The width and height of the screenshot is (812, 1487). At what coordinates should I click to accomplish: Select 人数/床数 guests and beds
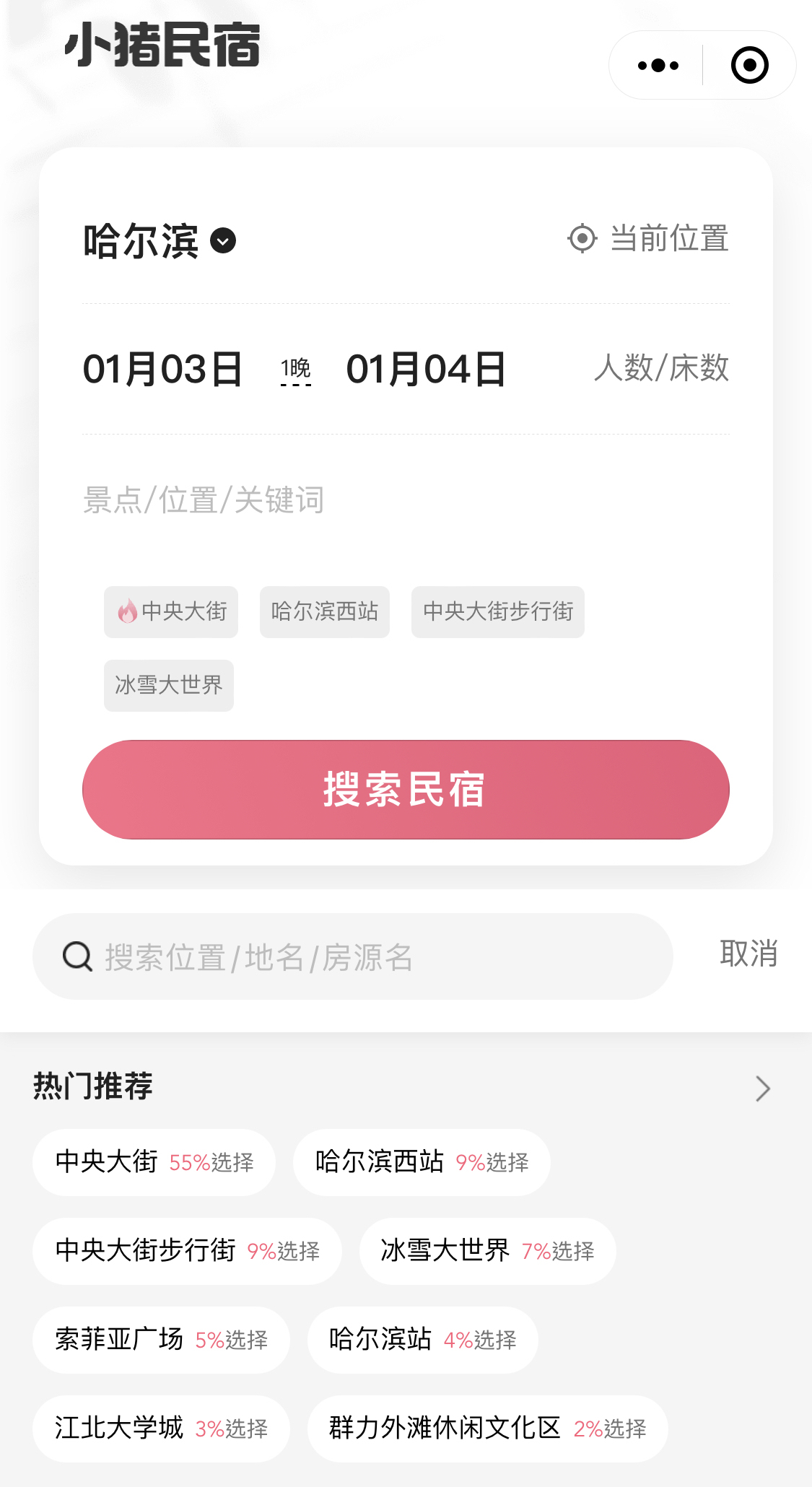[661, 368]
